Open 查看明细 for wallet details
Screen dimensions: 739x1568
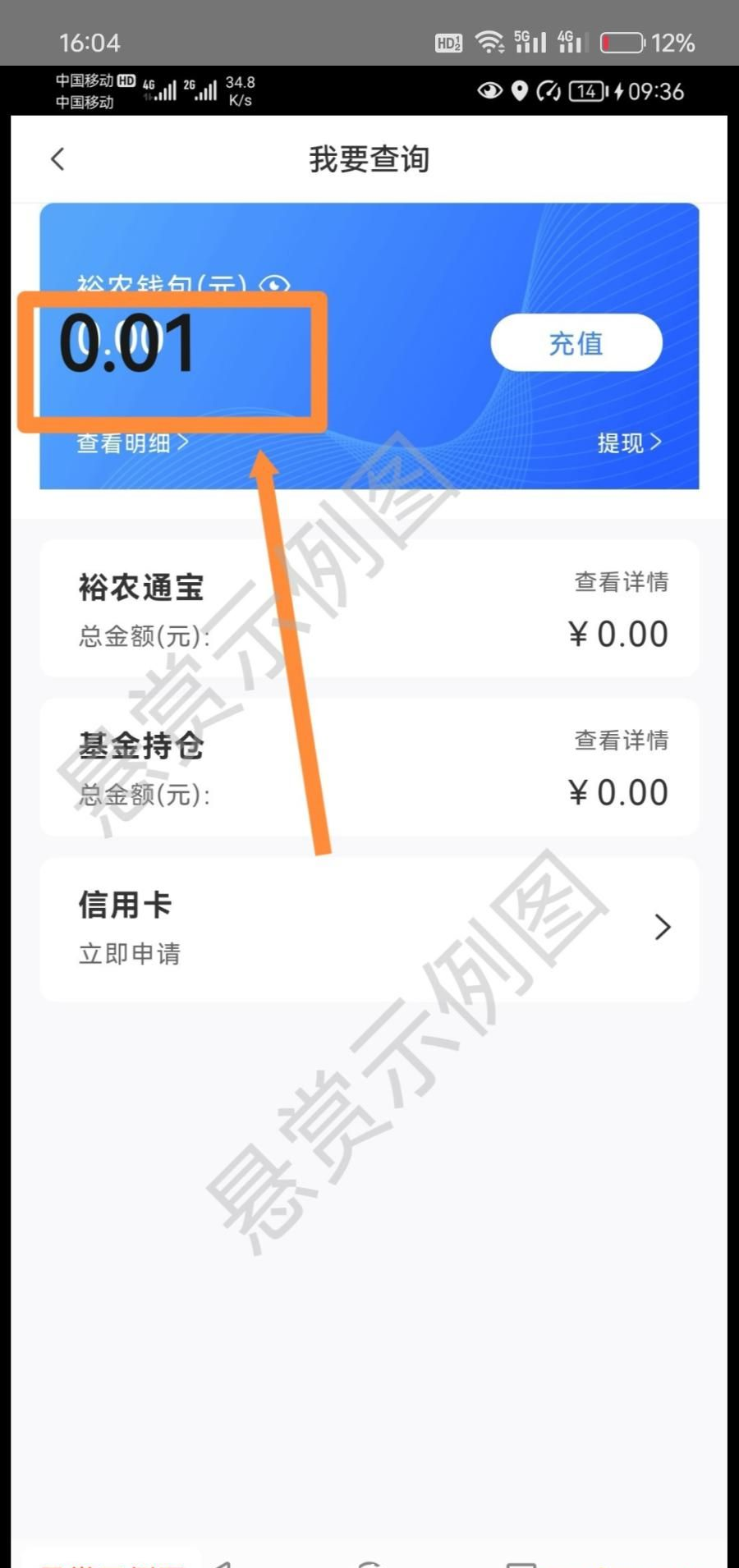(132, 443)
